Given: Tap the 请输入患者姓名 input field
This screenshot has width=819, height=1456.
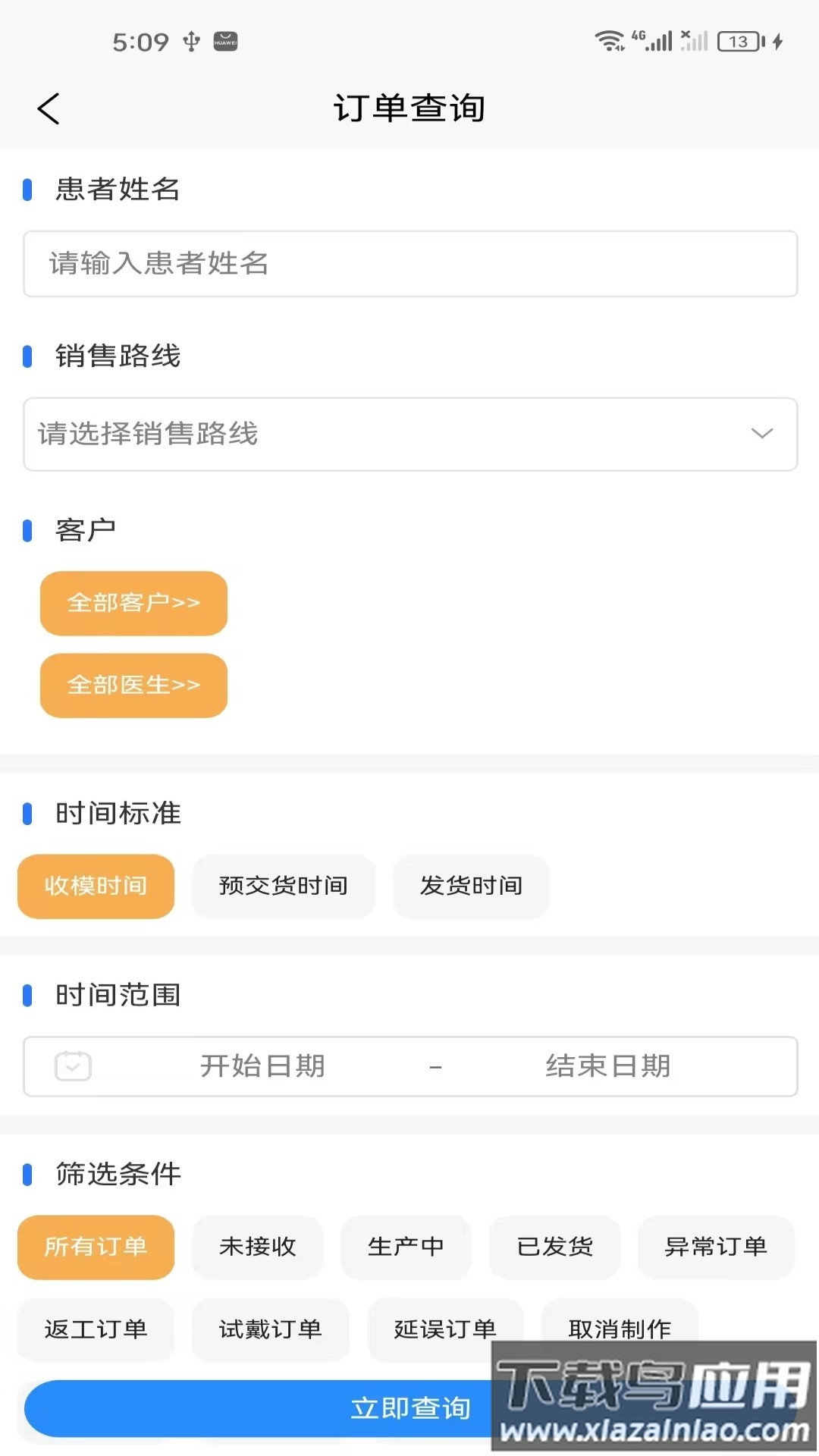Looking at the screenshot, I should (x=409, y=263).
